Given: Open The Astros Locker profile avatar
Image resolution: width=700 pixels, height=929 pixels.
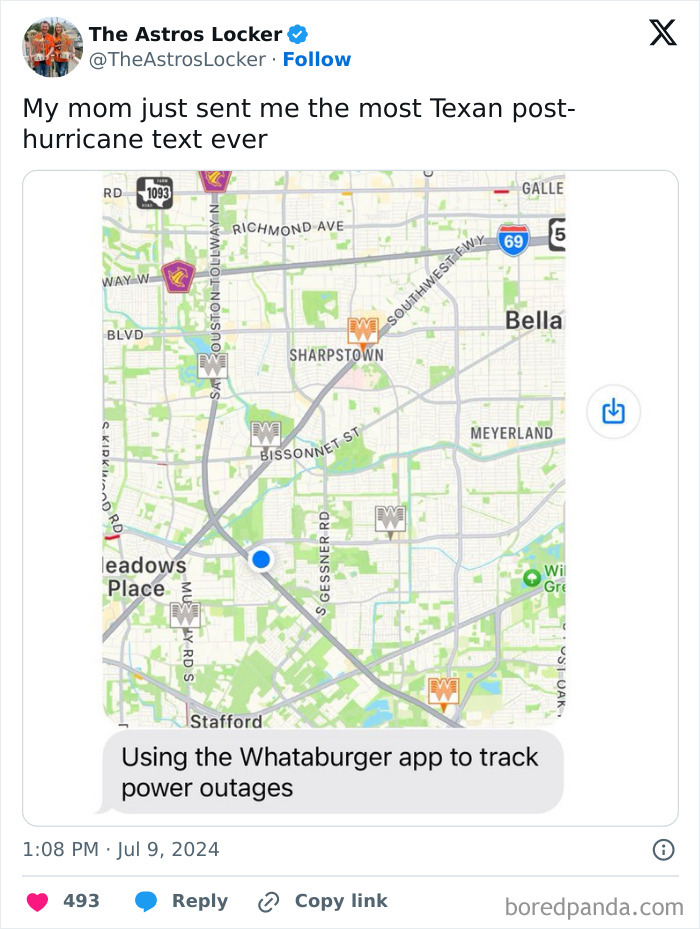Looking at the screenshot, I should click(x=52, y=47).
